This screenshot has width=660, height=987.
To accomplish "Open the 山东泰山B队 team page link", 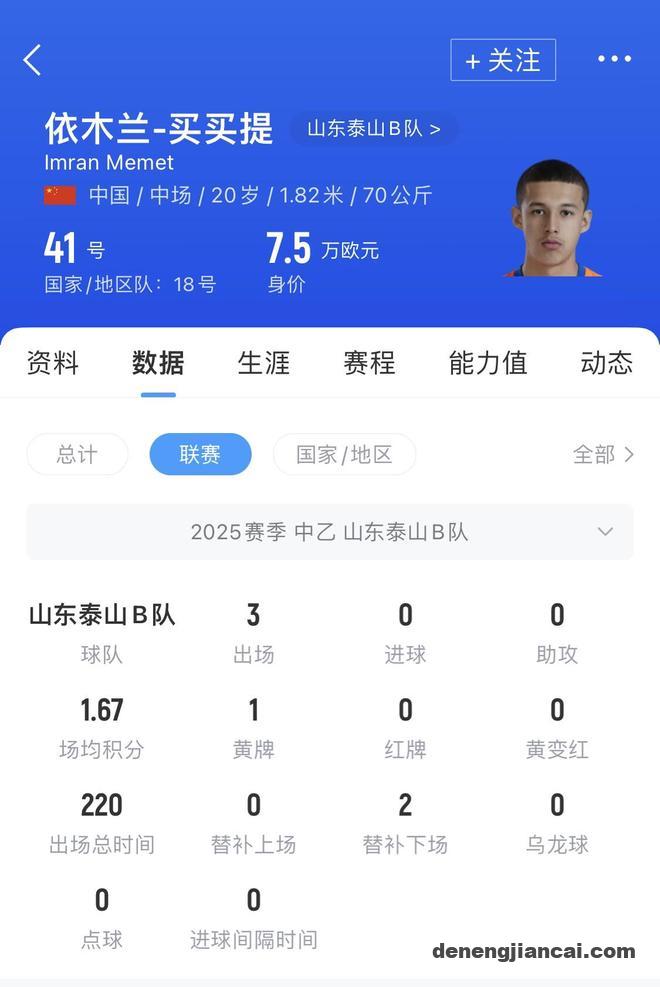I will click(x=373, y=129).
